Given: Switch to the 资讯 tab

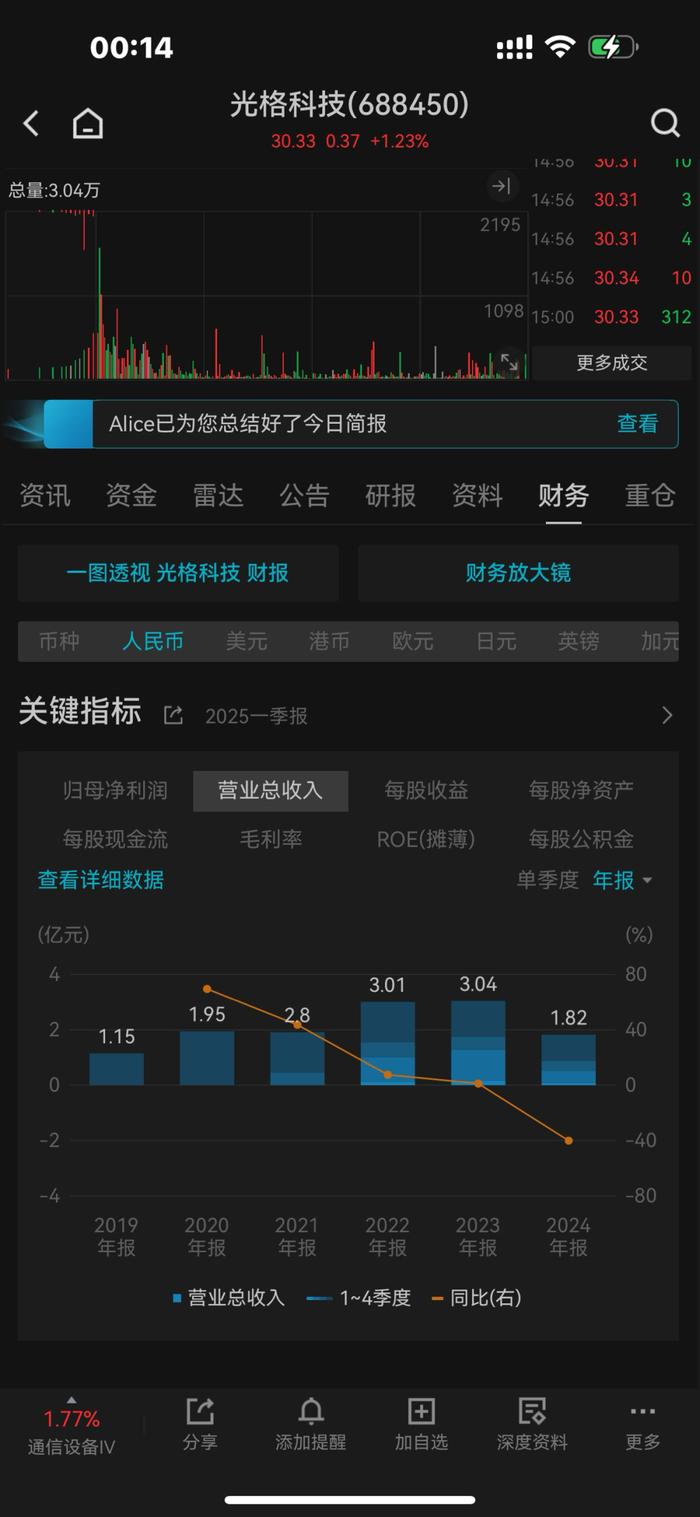Looking at the screenshot, I should pos(45,495).
